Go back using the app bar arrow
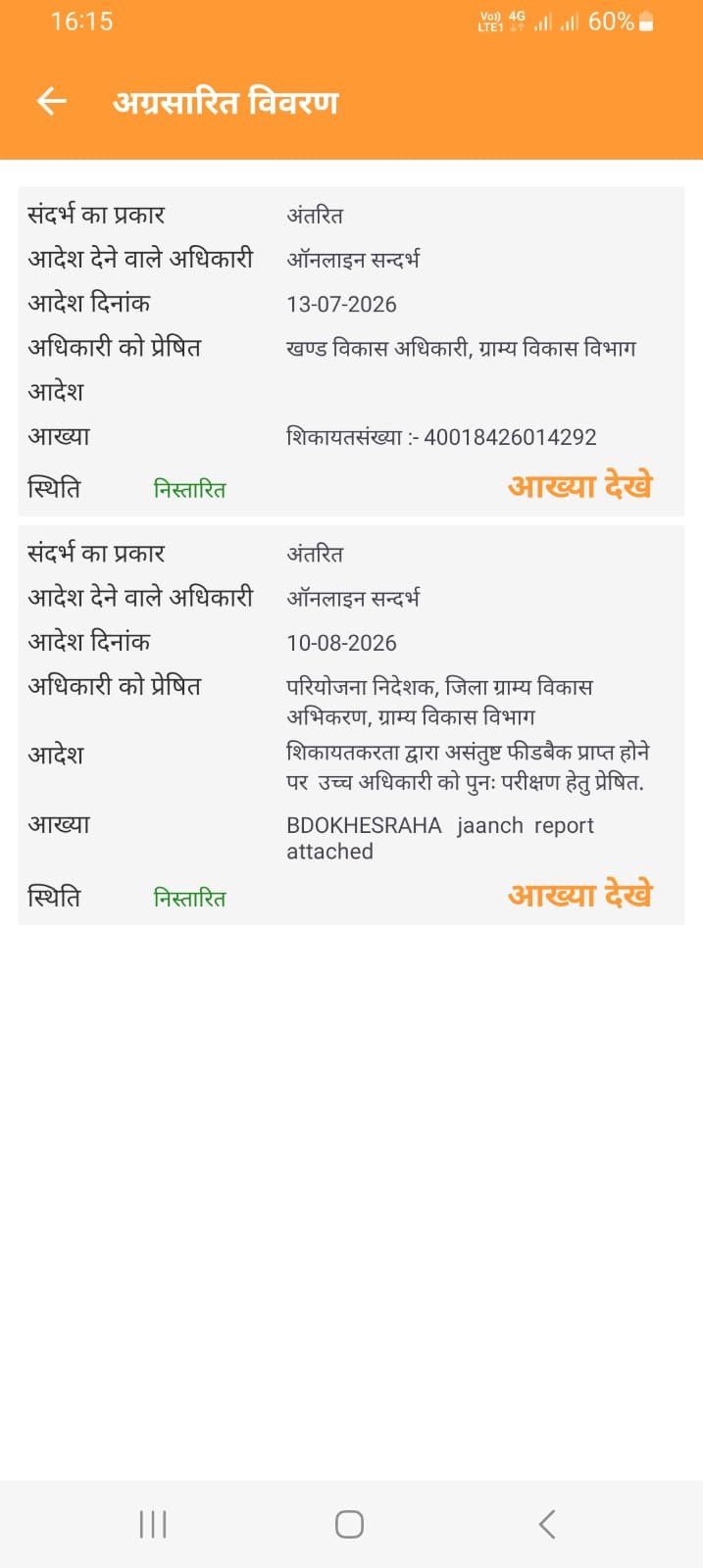Viewport: 703px width, 1568px height. tap(51, 101)
